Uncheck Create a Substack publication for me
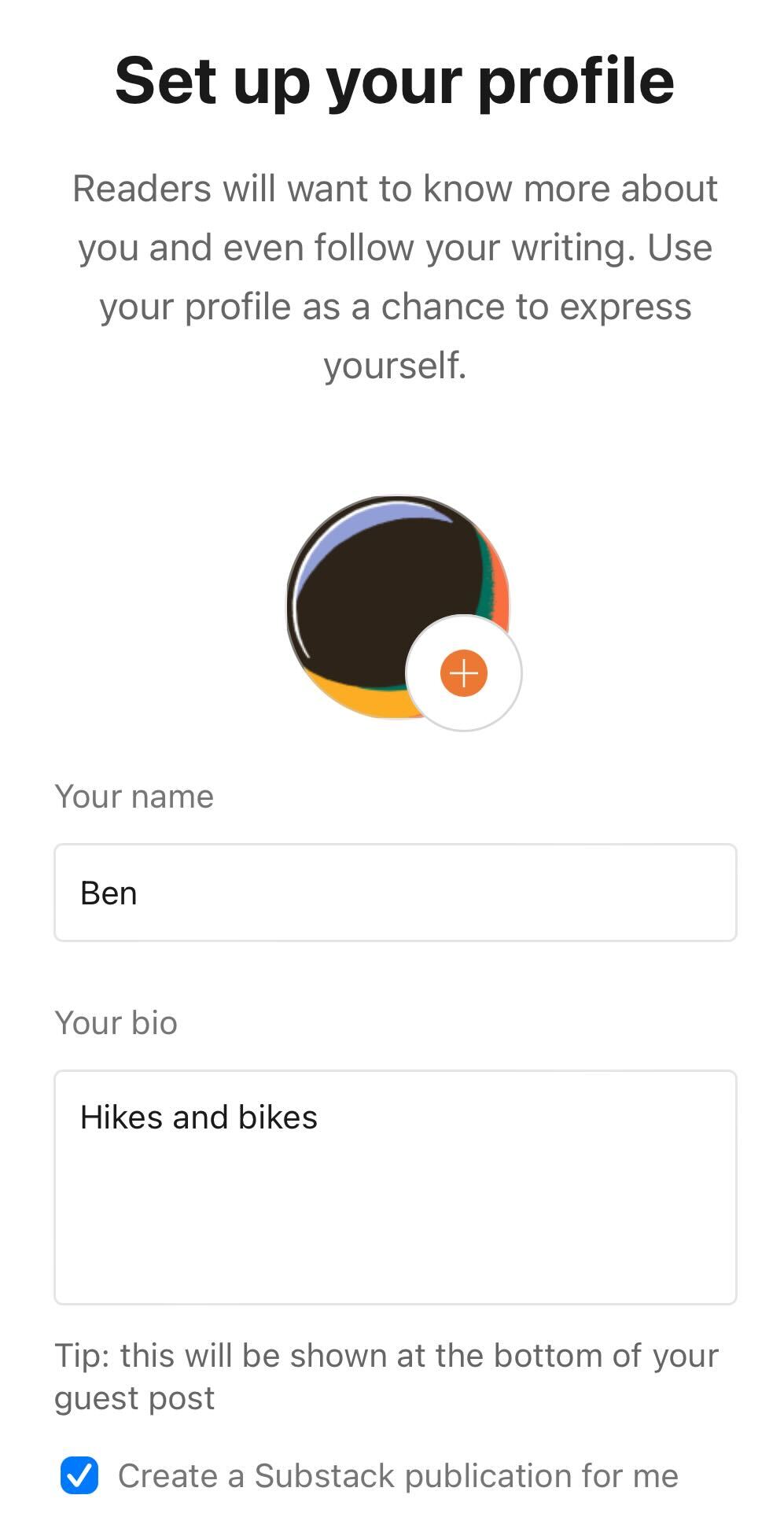Screen dimensions: 784x1517 (79, 1475)
